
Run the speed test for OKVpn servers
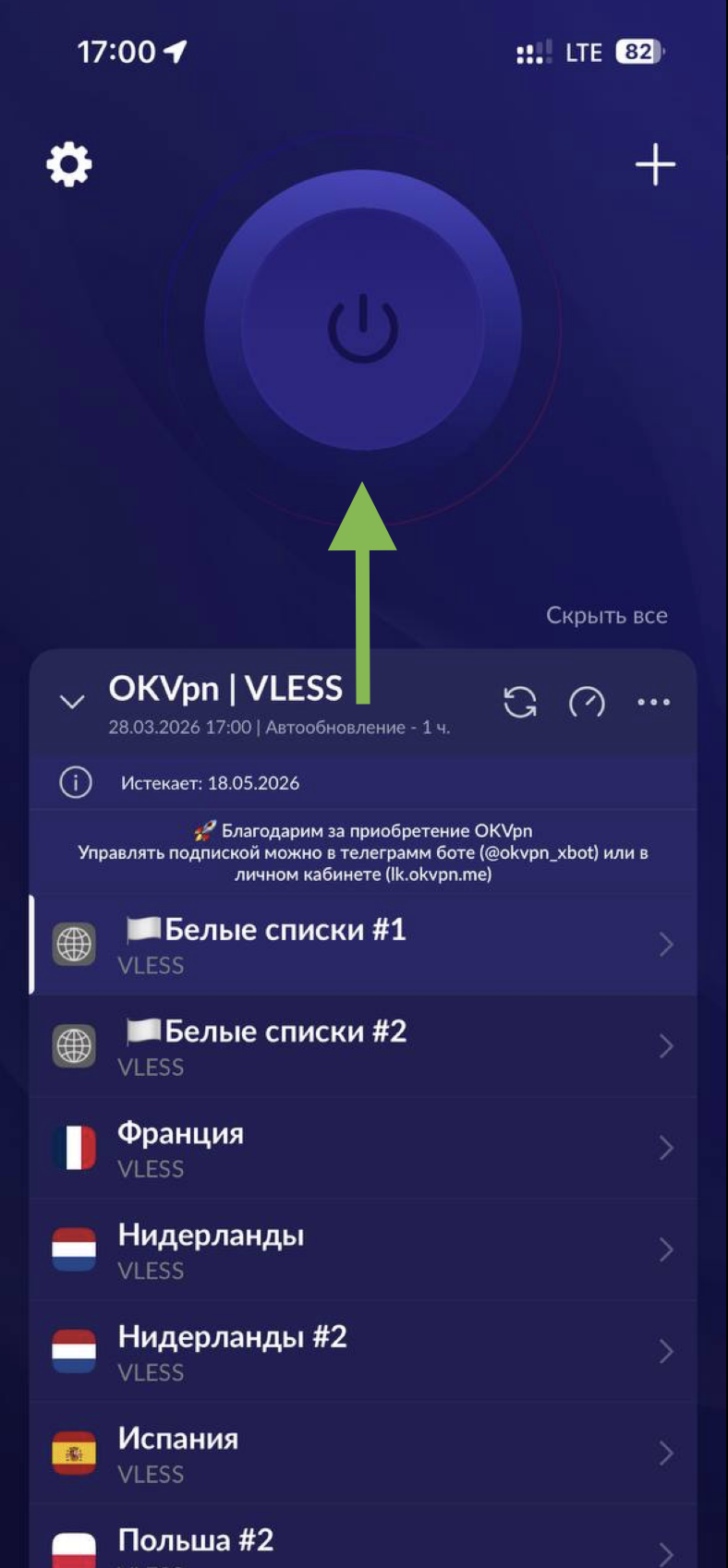587,702
